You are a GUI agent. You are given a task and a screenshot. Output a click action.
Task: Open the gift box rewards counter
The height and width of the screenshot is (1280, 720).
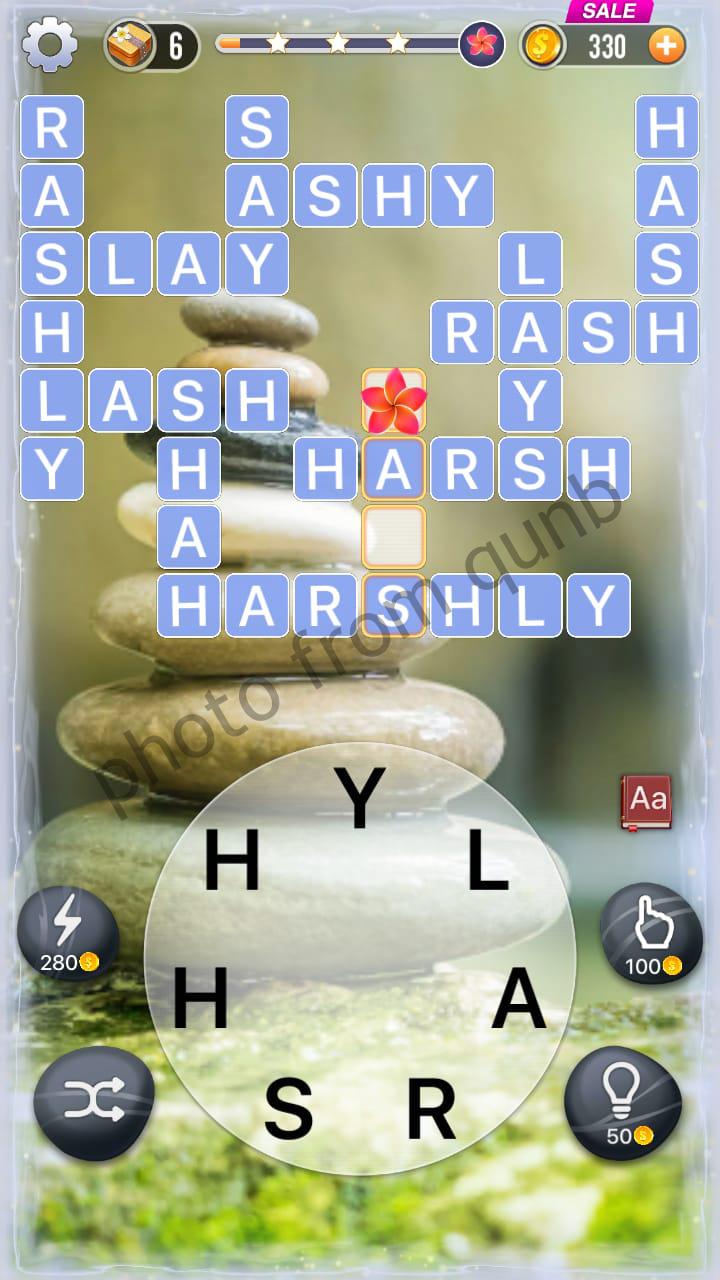[x=151, y=45]
